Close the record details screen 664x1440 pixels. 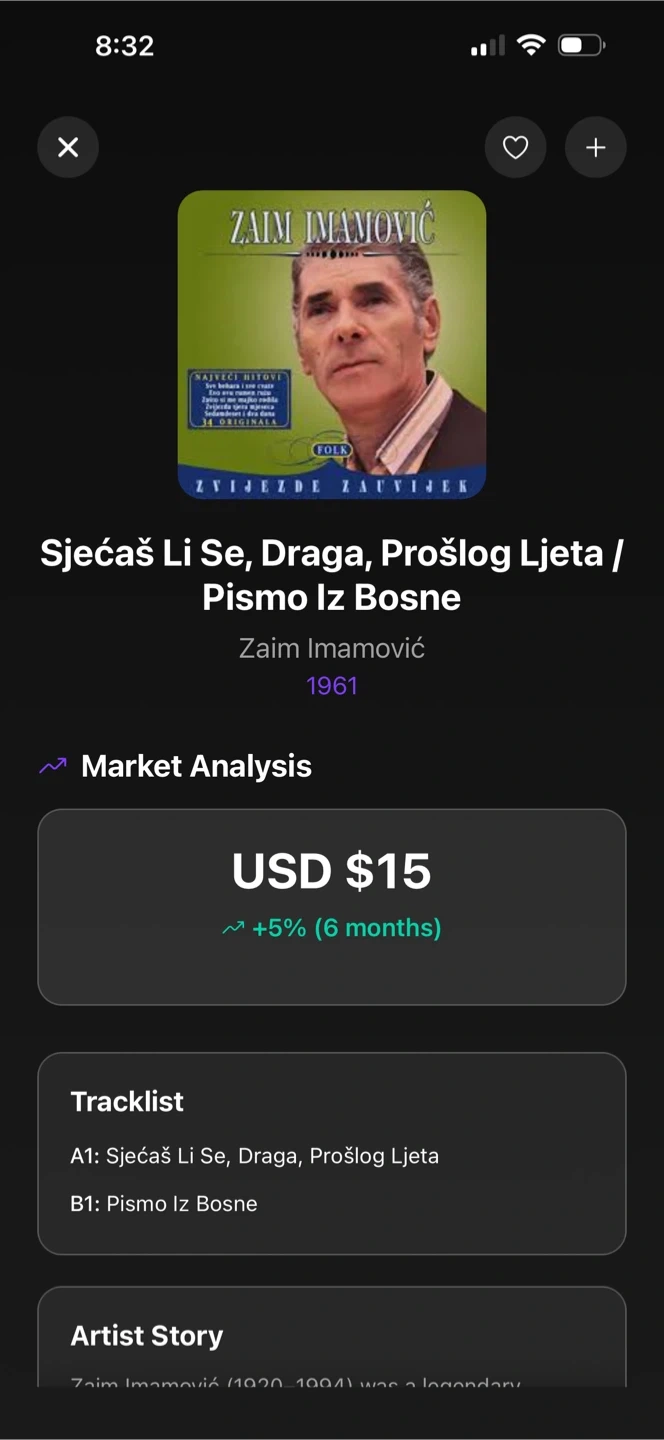click(x=68, y=148)
